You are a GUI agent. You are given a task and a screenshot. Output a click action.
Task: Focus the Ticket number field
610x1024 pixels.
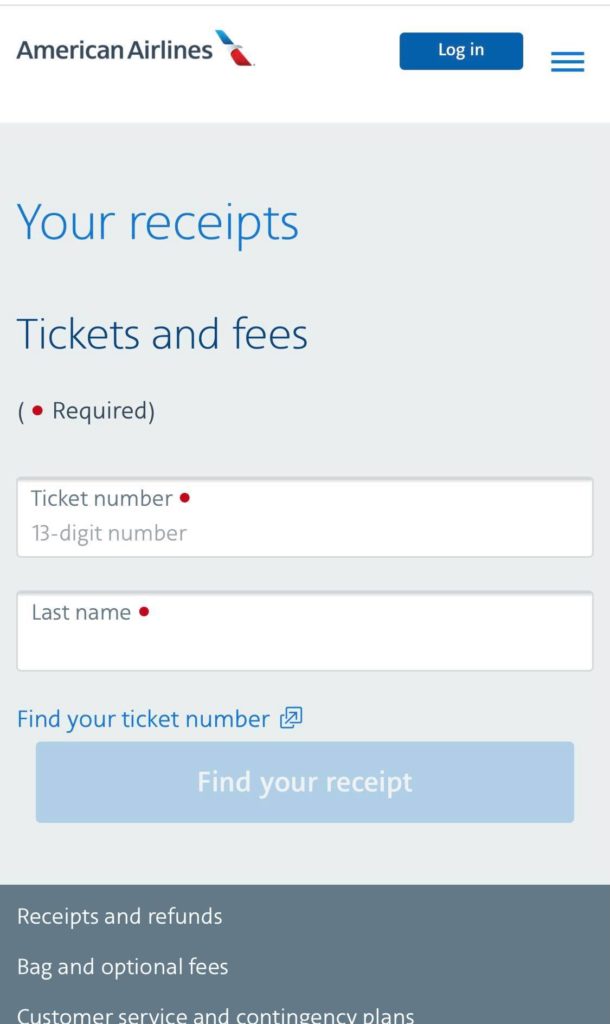pyautogui.click(x=305, y=517)
